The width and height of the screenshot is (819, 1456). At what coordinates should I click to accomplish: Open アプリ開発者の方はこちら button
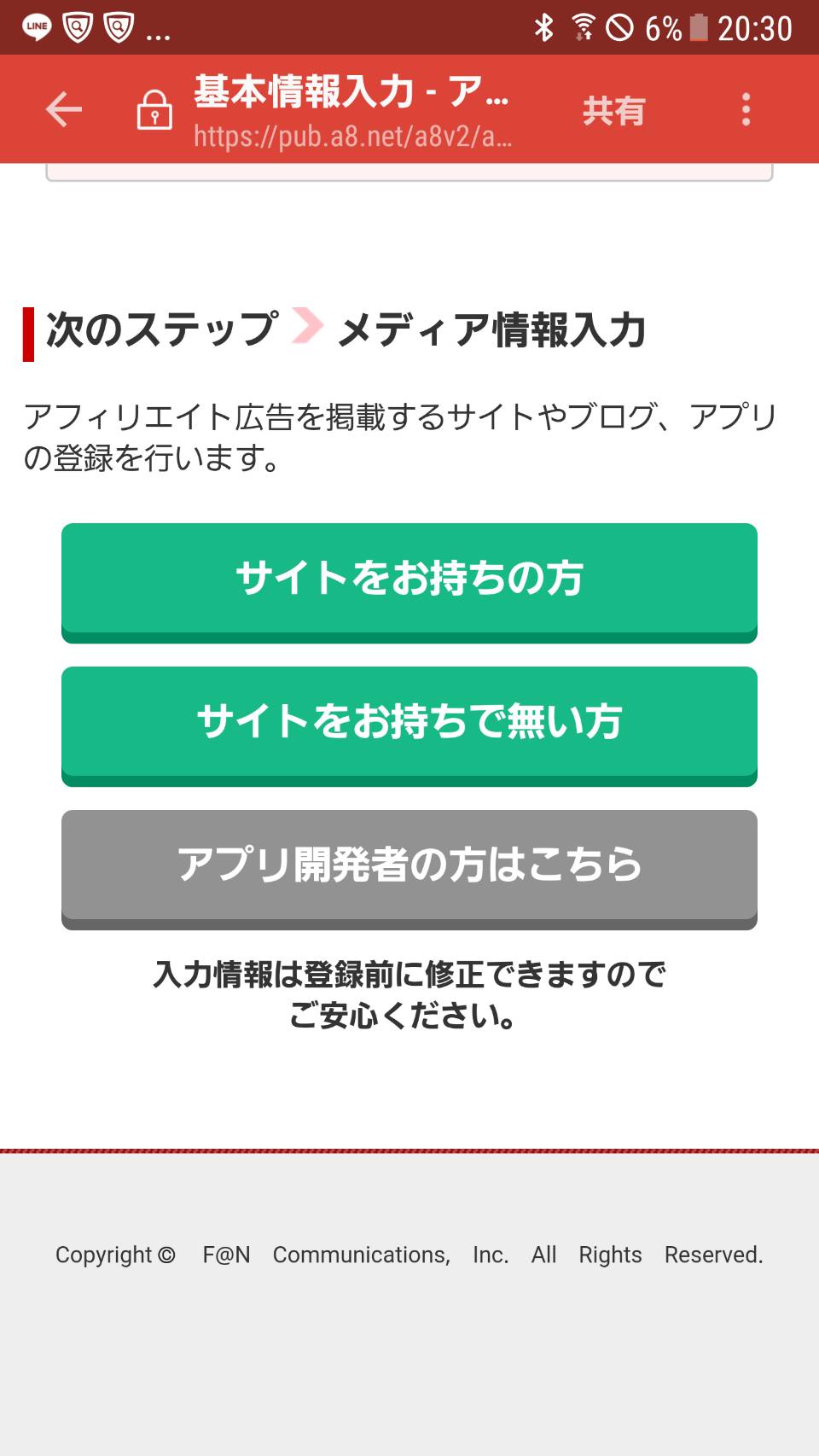click(x=409, y=867)
